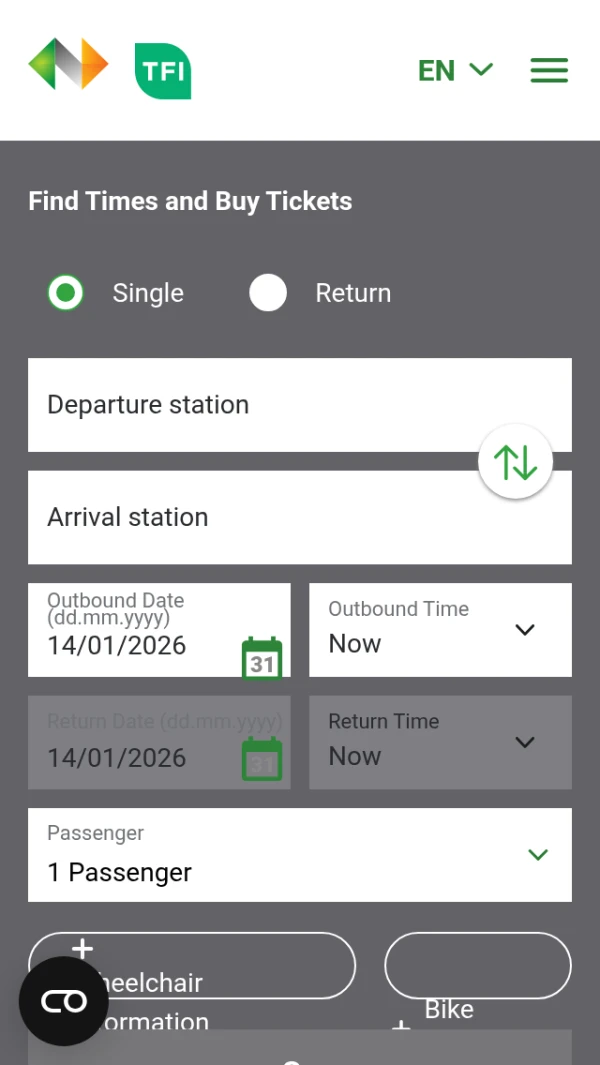The width and height of the screenshot is (600, 1065).
Task: Choose the Return journey option
Action: (268, 293)
